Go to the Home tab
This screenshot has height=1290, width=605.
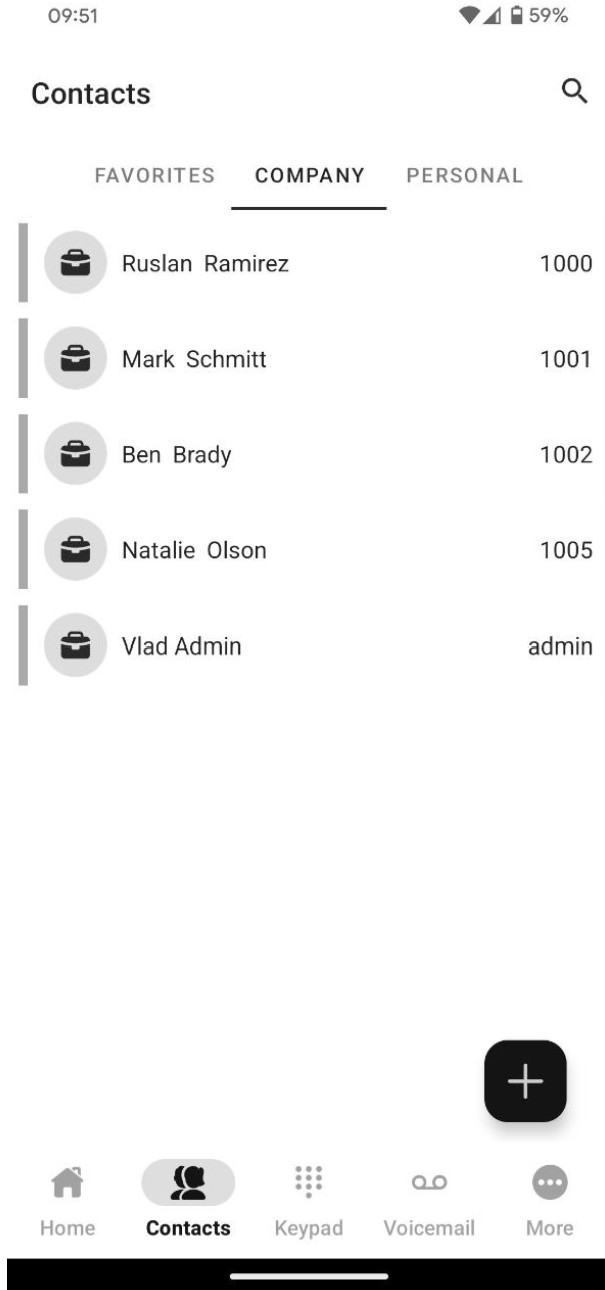[68, 1199]
